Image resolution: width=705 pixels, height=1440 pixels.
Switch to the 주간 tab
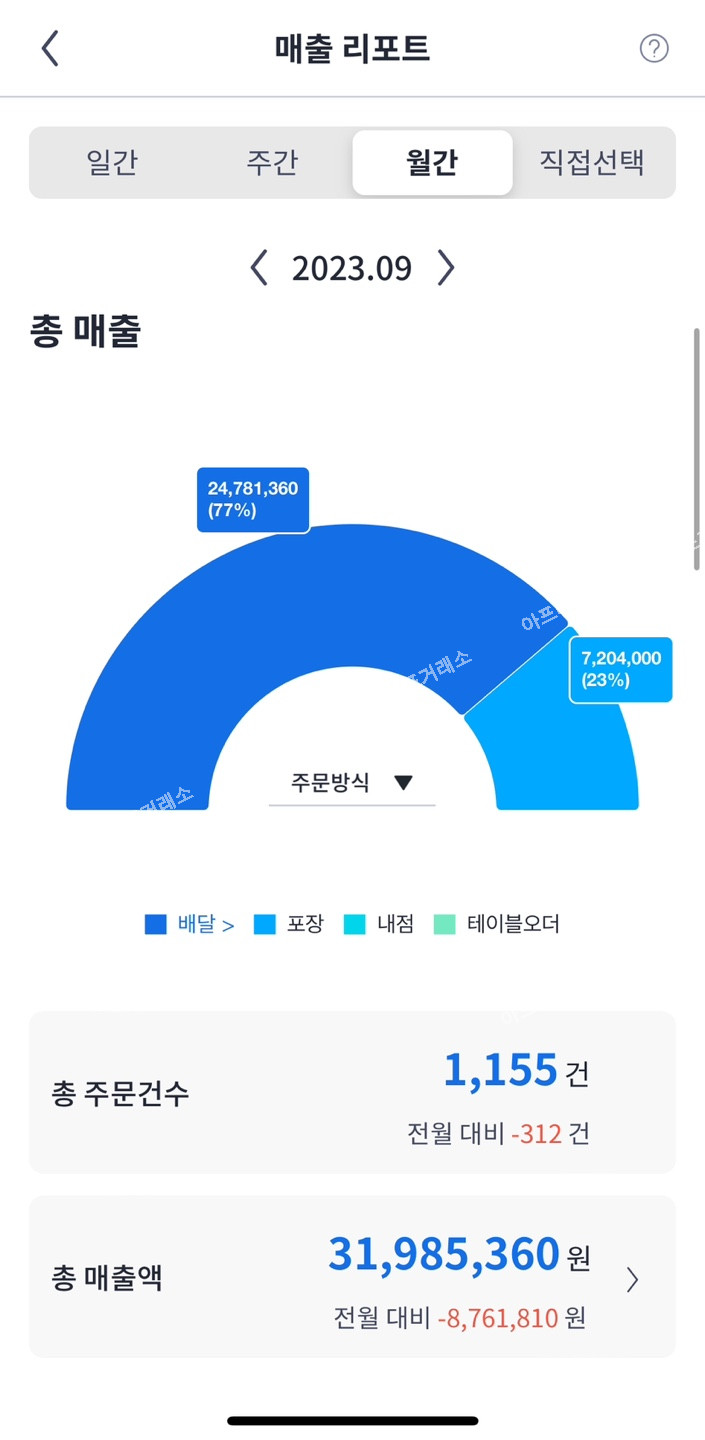click(x=272, y=162)
